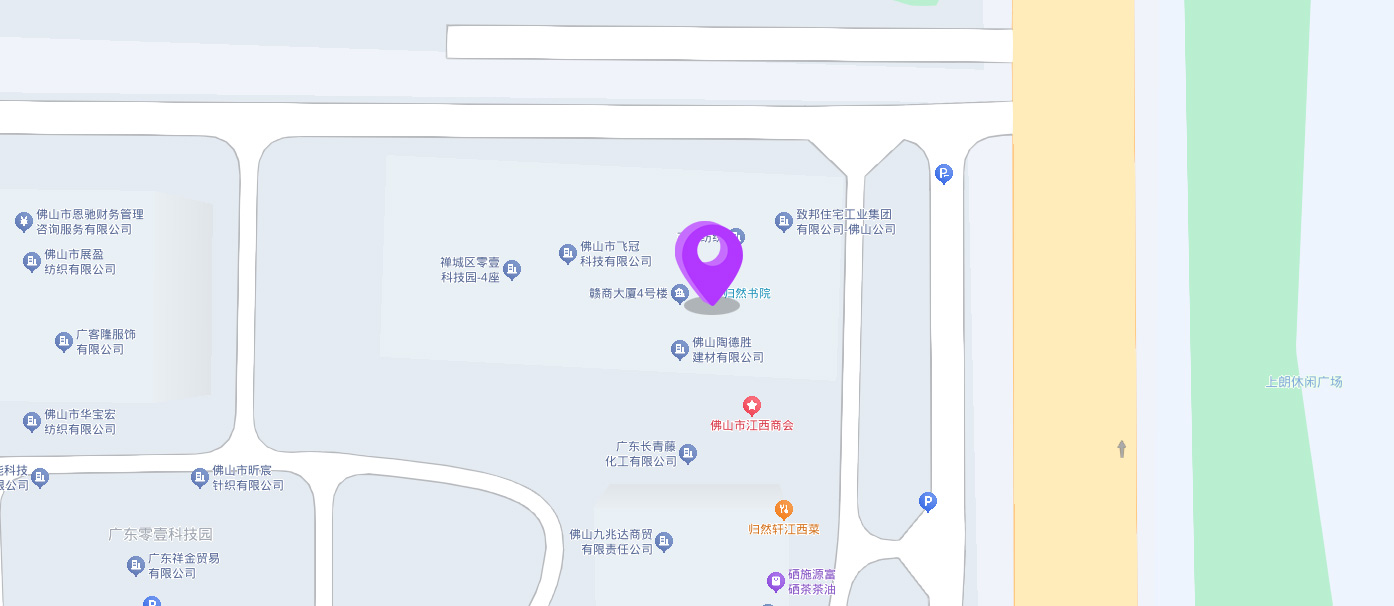Open the 佛山市恩驰财务管理 marker
This screenshot has height=606, width=1394.
pos(24,222)
